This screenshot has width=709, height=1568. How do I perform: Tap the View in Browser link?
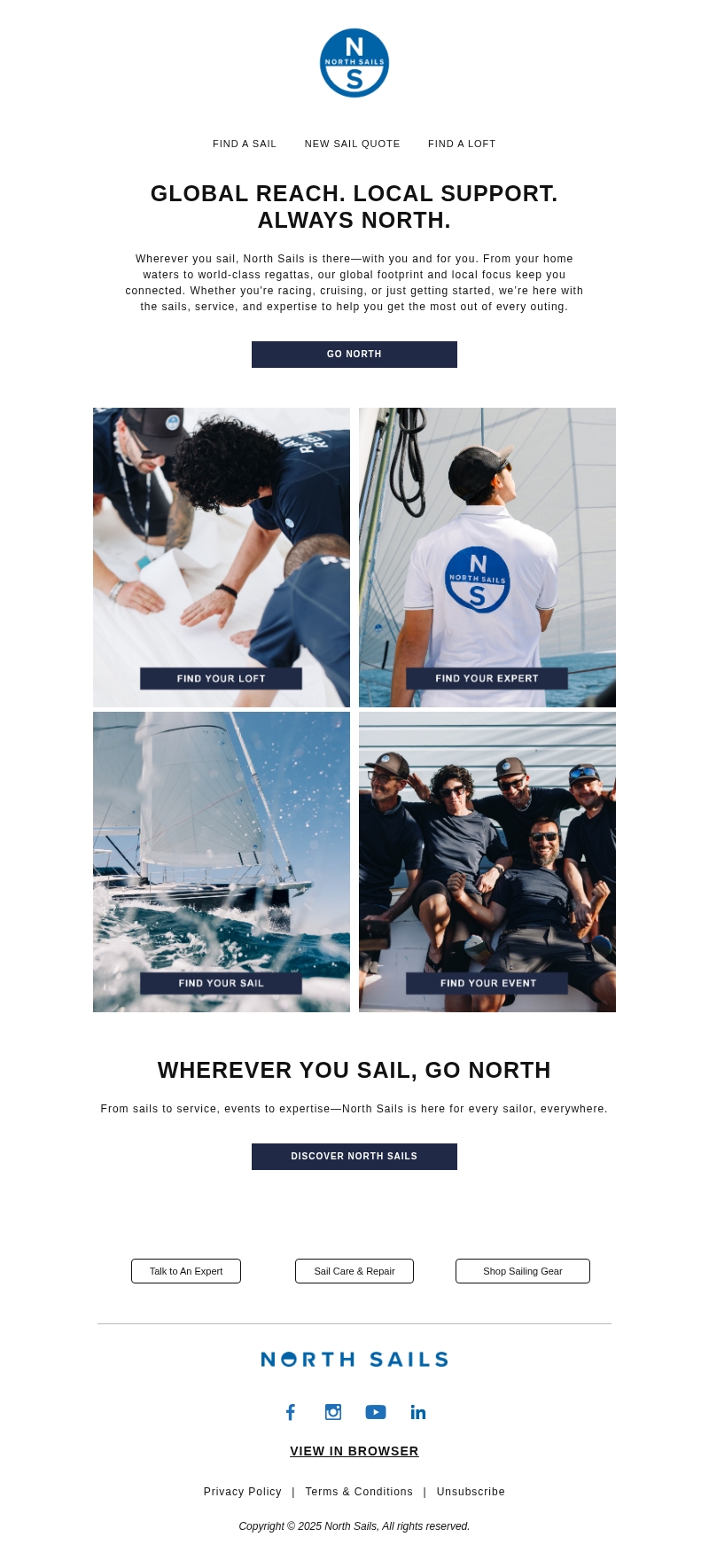[354, 1451]
